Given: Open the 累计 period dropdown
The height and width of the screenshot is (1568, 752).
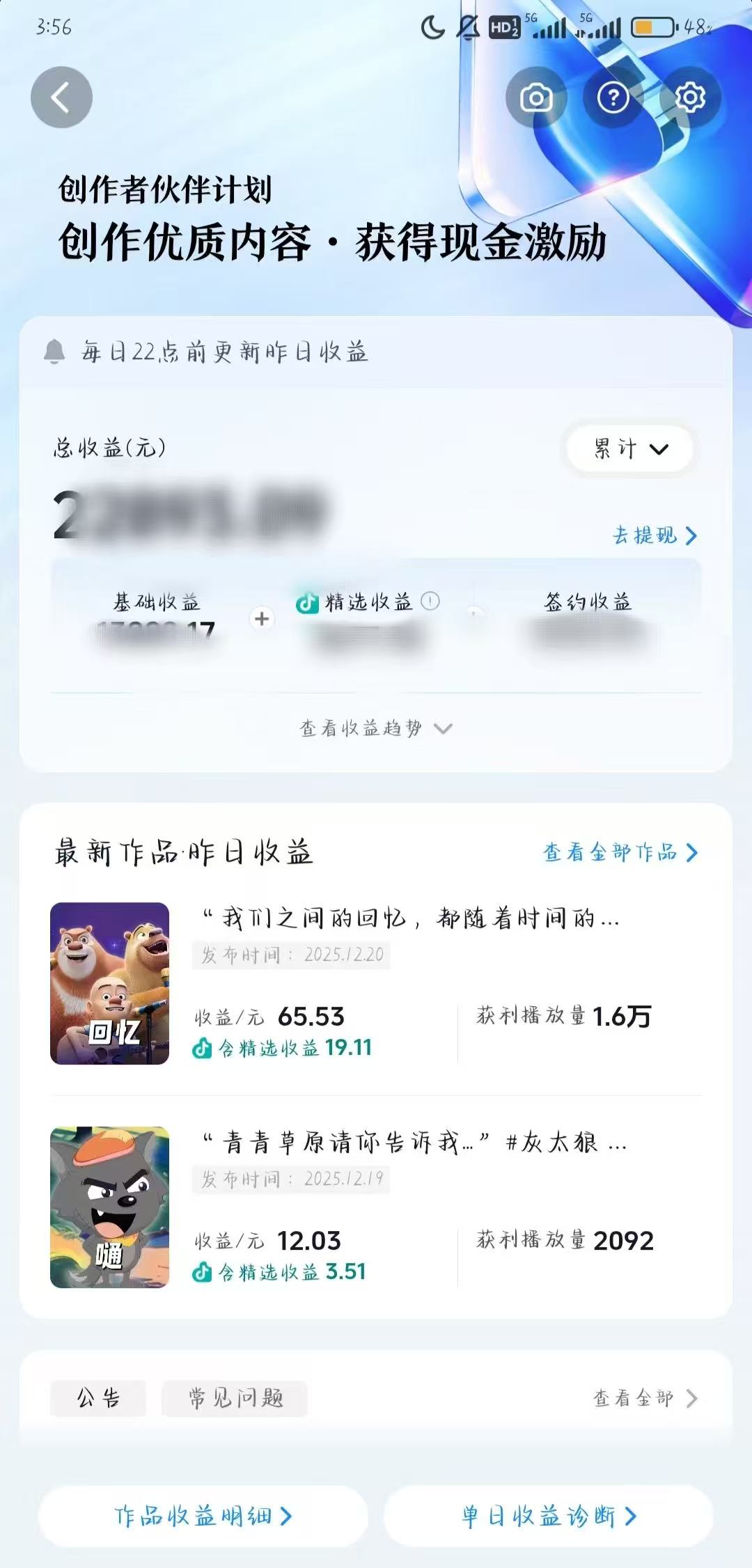Looking at the screenshot, I should point(630,449).
